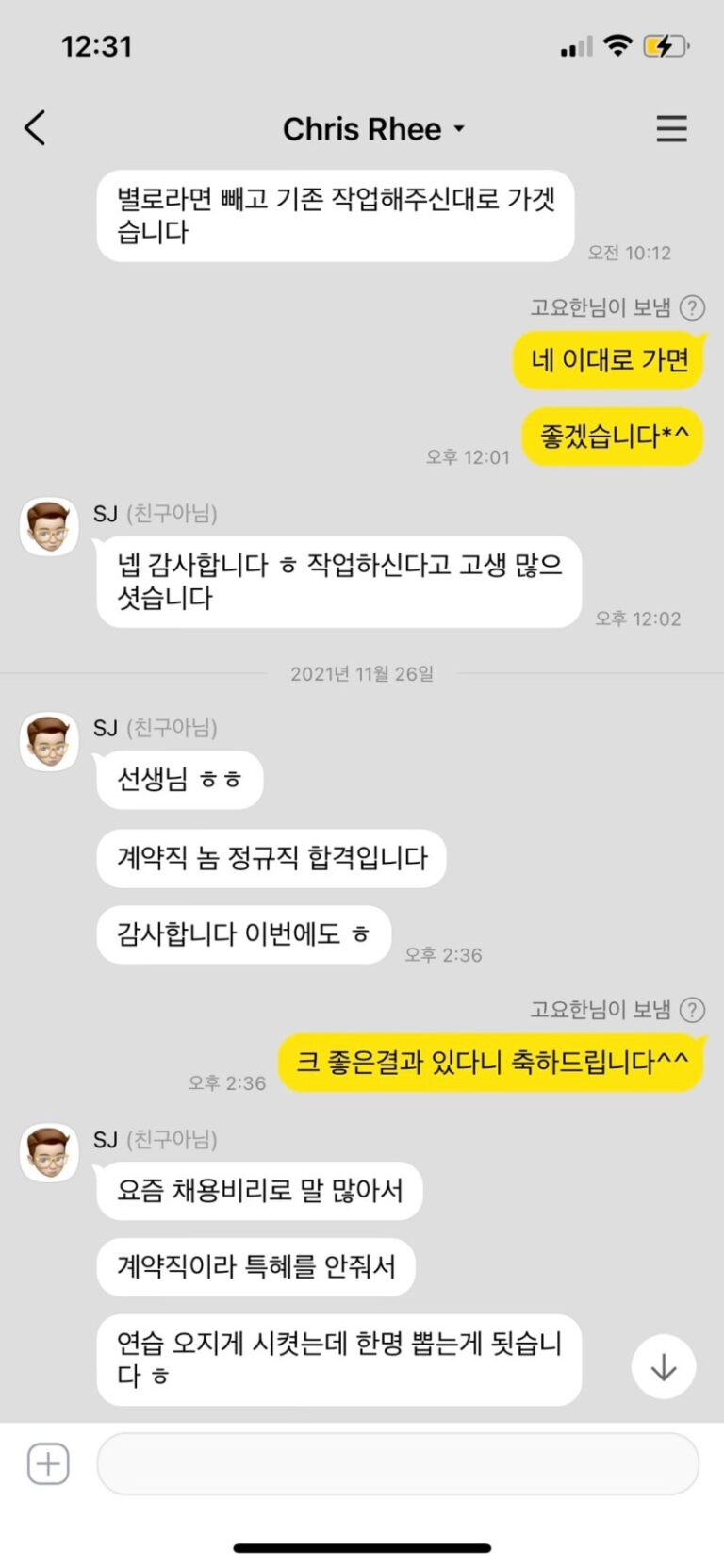This screenshot has width=724, height=1568.
Task: Open the chat room hamburger menu
Action: [x=671, y=129]
